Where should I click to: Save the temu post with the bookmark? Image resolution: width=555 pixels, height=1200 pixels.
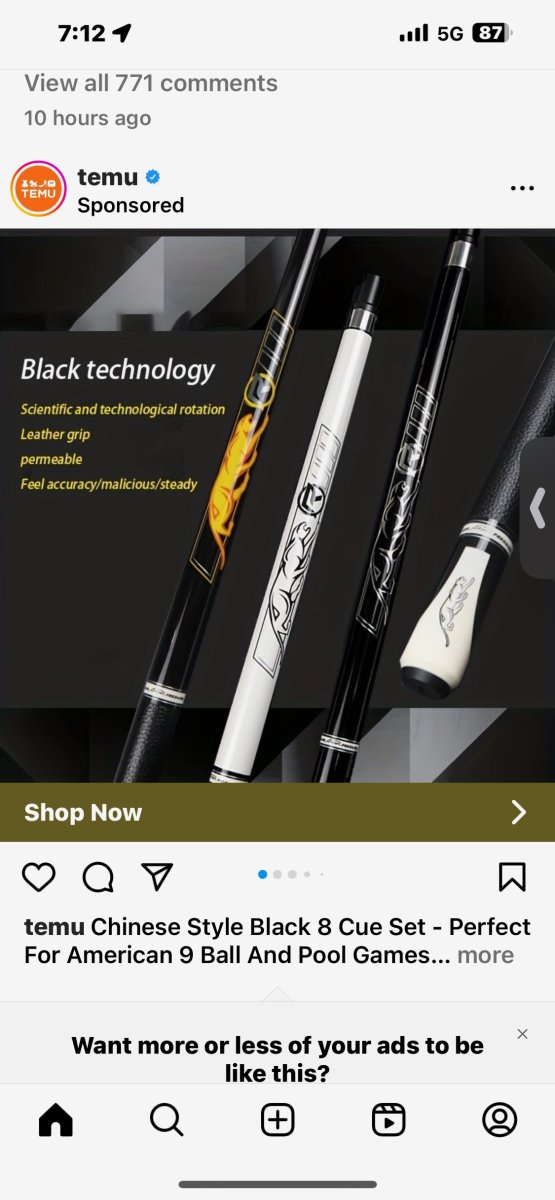click(x=512, y=877)
